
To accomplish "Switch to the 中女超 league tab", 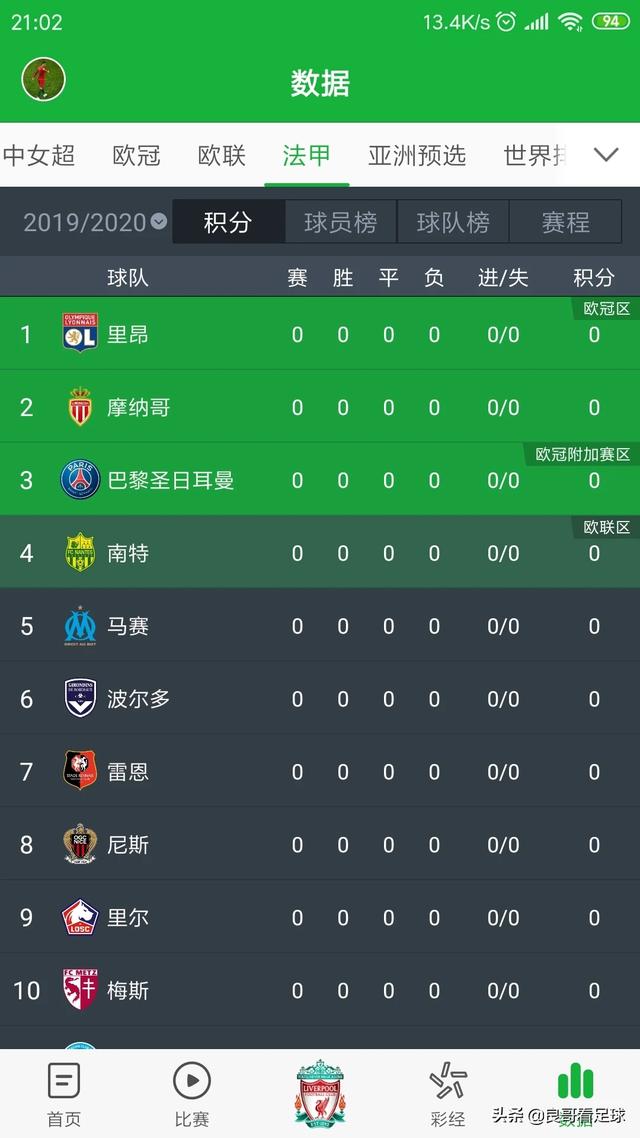I will point(38,155).
